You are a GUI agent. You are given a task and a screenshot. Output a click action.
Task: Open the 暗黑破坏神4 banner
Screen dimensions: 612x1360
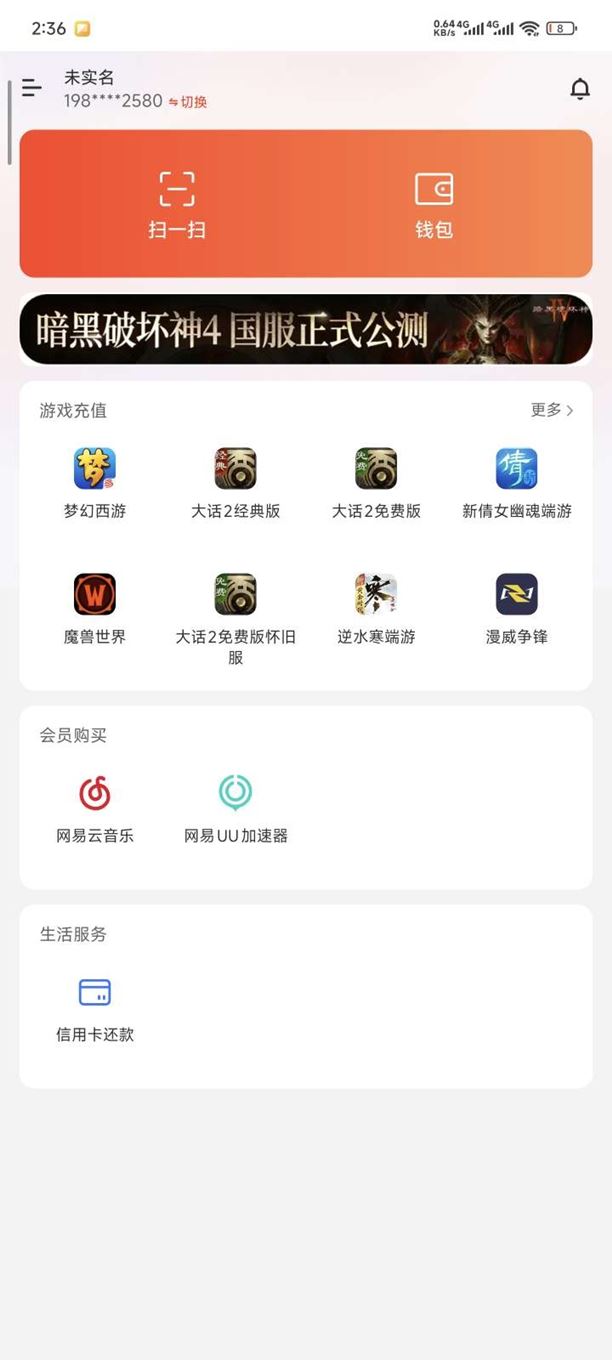pyautogui.click(x=306, y=329)
